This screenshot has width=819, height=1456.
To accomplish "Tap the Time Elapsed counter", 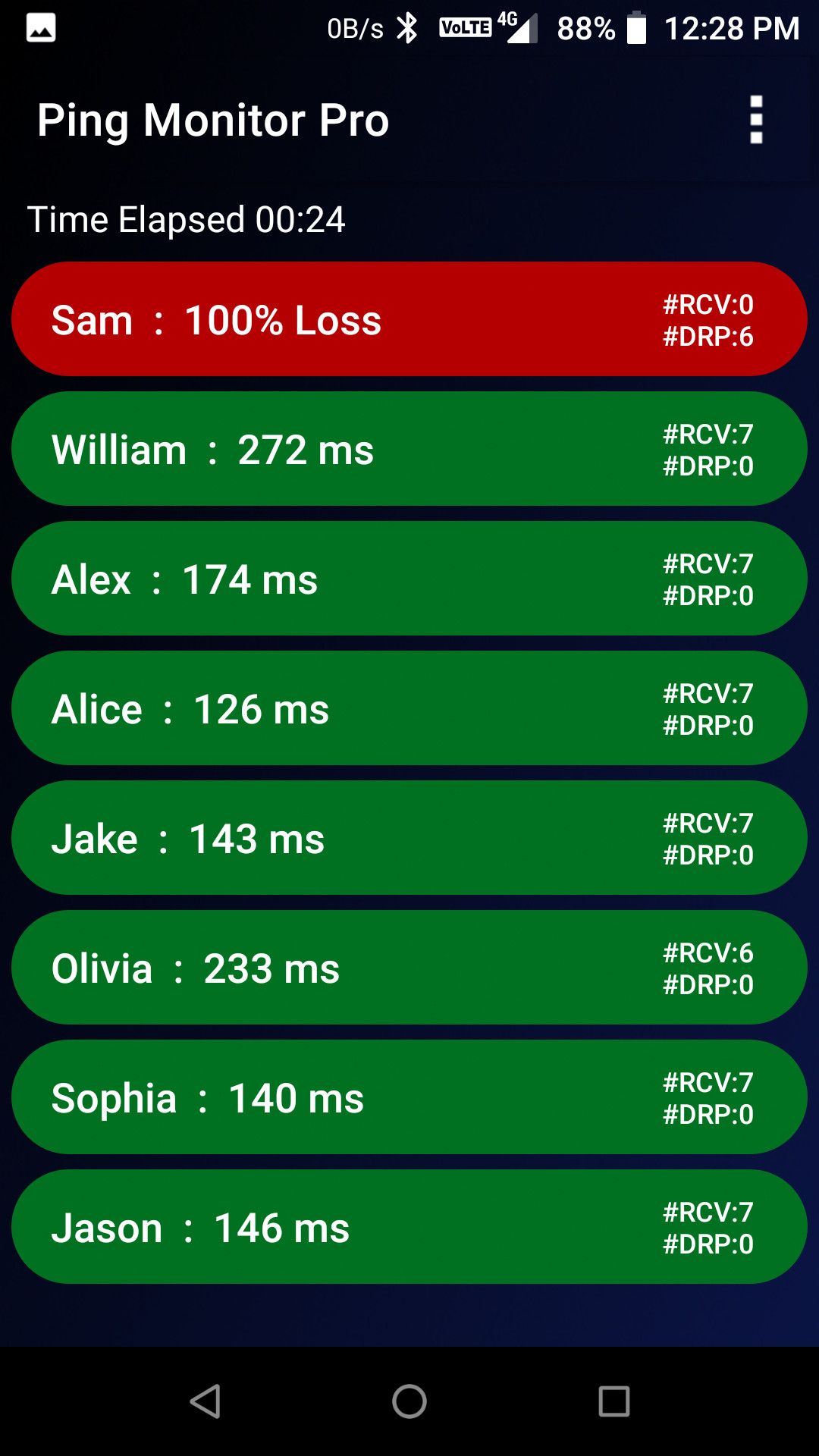I will coord(185,220).
